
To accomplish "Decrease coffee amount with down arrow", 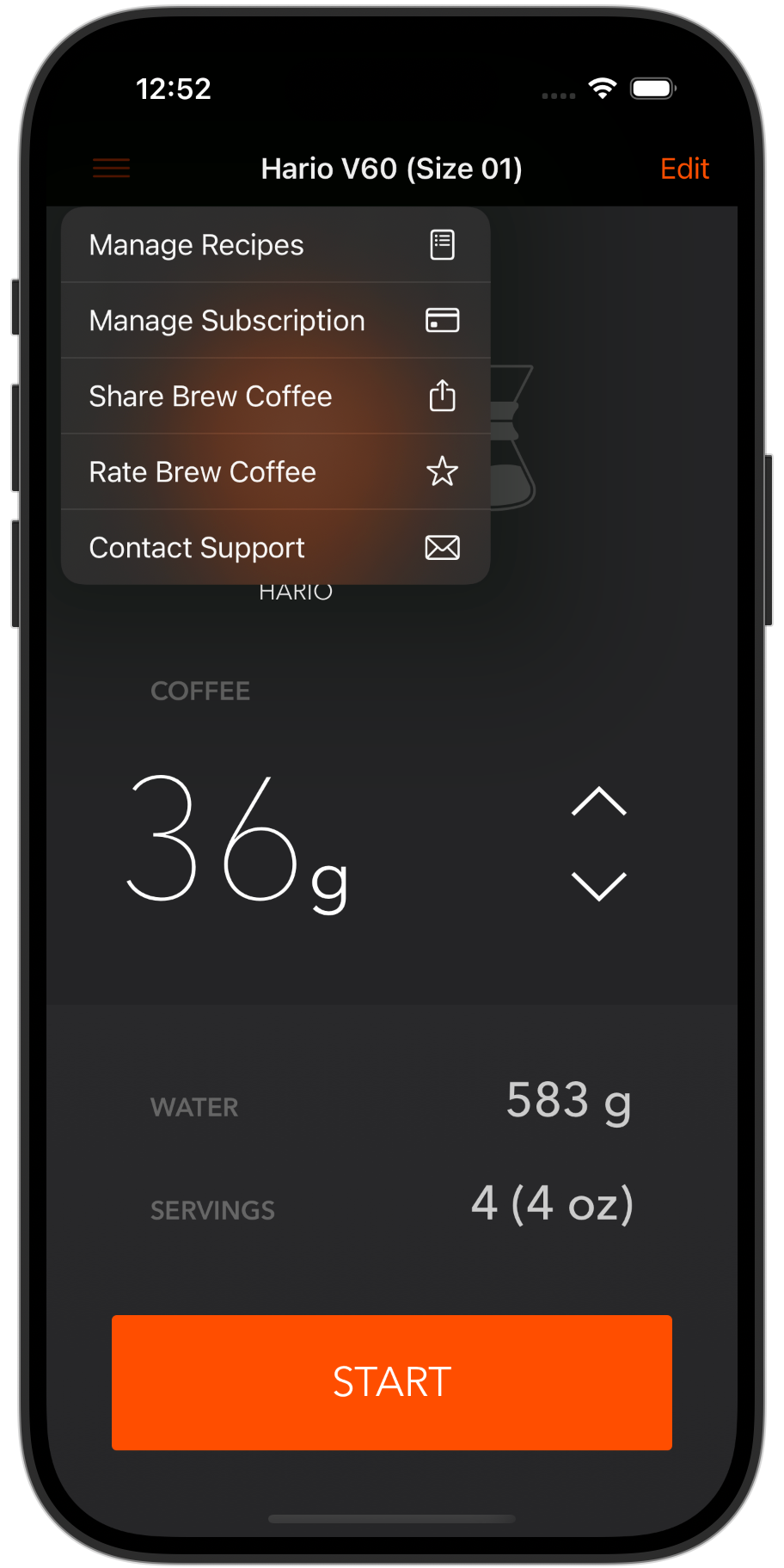I will click(x=599, y=886).
